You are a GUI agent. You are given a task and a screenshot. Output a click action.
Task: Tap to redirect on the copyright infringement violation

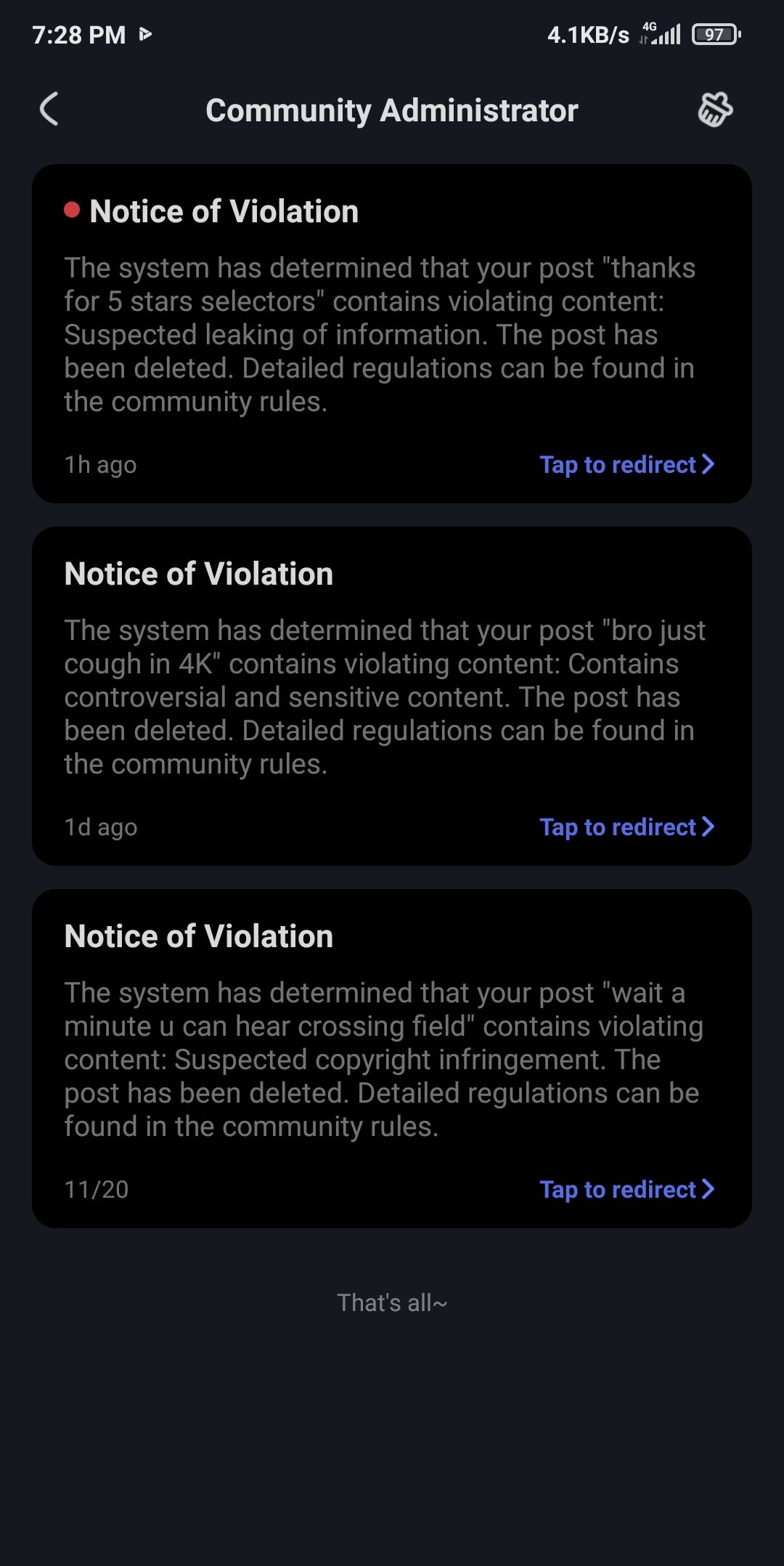618,1189
